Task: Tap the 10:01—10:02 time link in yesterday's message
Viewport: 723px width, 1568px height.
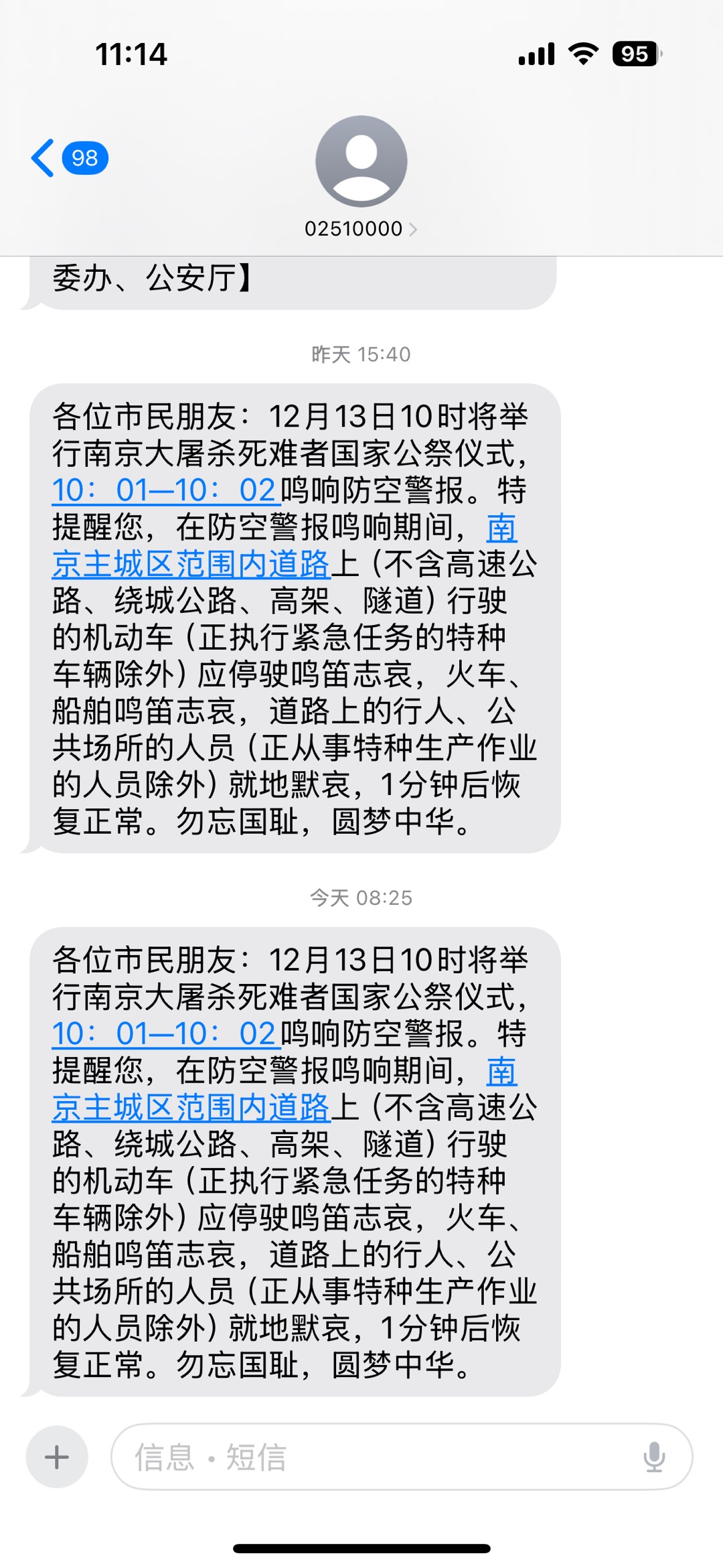Action: [x=164, y=490]
